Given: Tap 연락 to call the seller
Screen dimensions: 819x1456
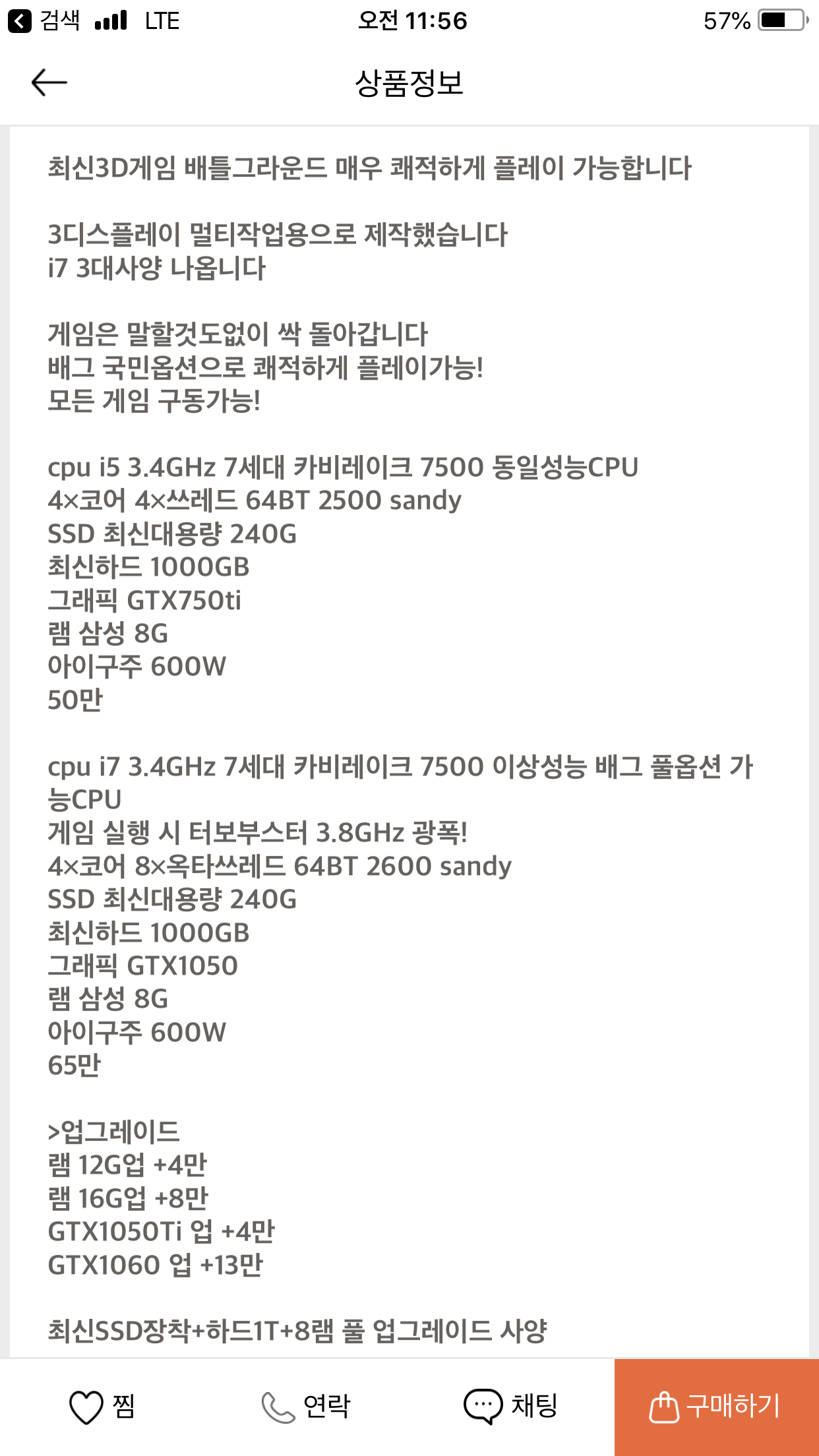Looking at the screenshot, I should click(306, 1407).
